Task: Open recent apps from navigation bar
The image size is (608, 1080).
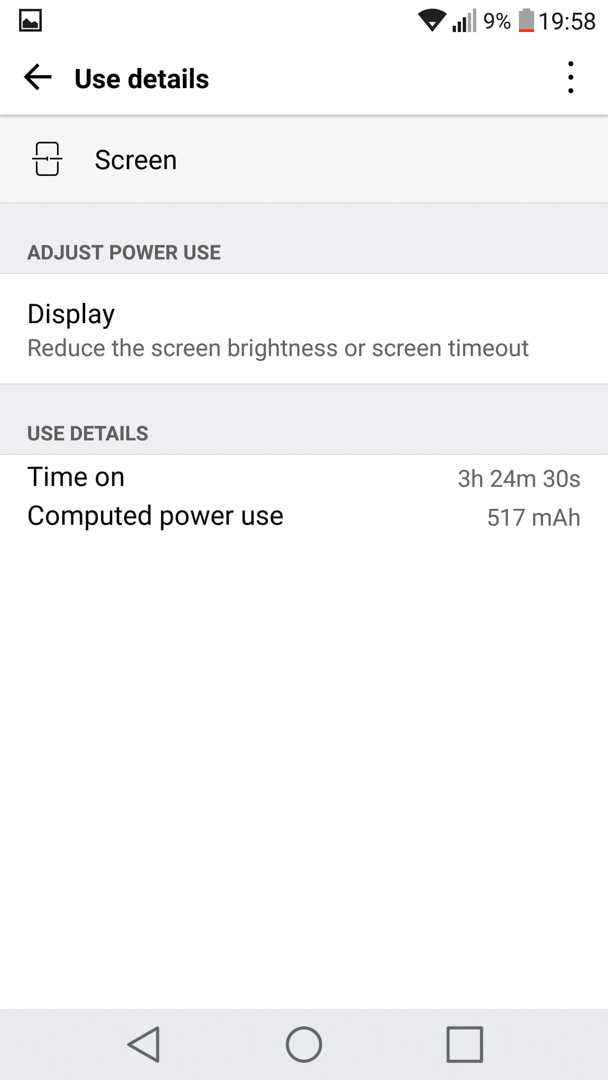Action: [x=464, y=1043]
